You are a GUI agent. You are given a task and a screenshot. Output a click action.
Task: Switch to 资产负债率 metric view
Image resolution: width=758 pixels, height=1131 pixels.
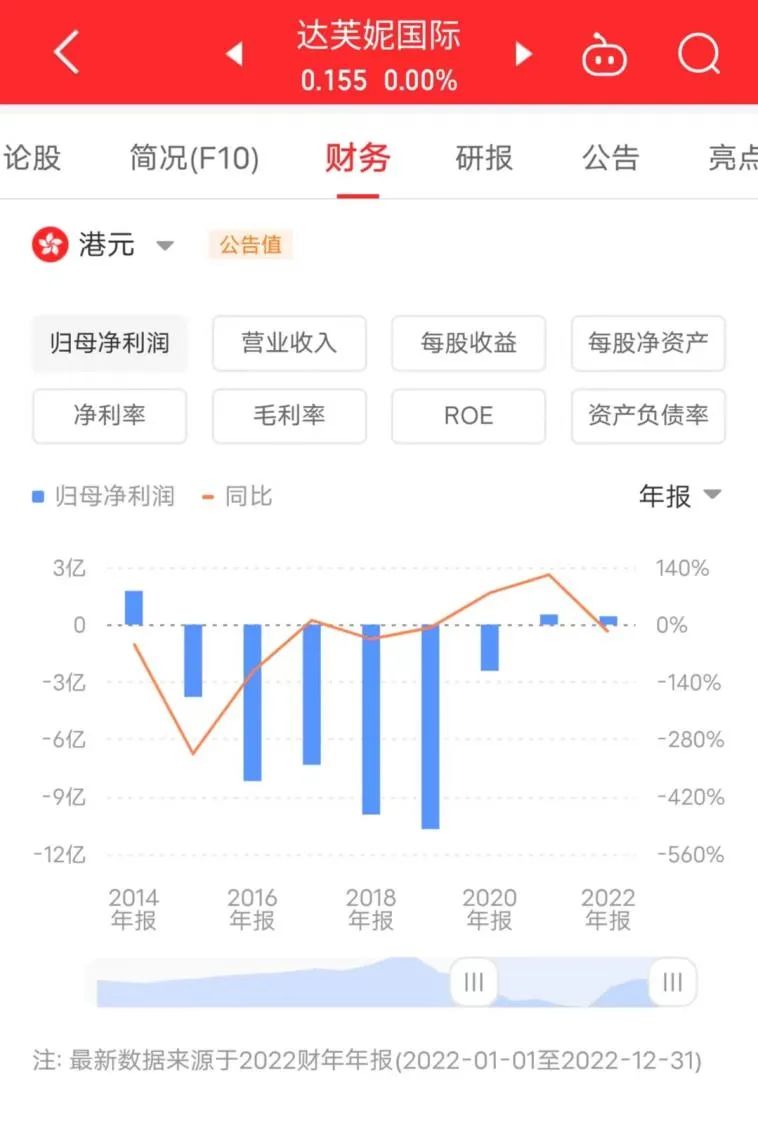pos(648,416)
